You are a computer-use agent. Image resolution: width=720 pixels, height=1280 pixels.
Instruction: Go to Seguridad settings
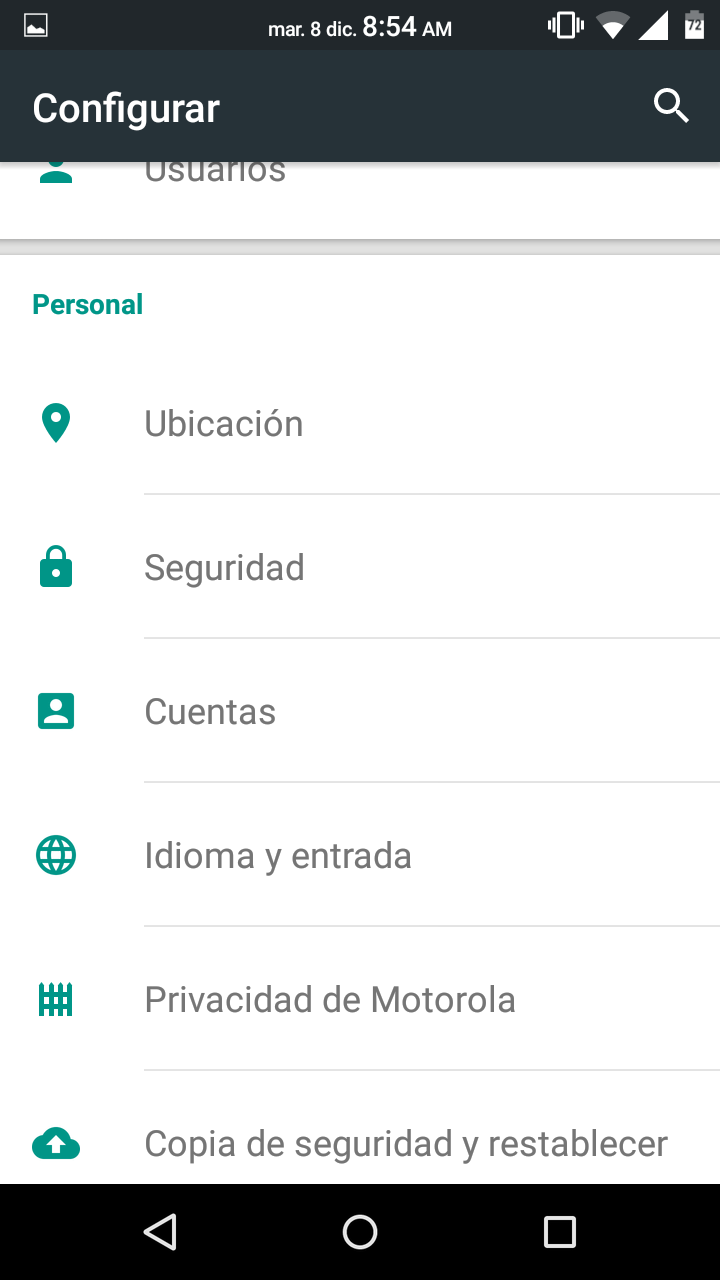tap(225, 568)
